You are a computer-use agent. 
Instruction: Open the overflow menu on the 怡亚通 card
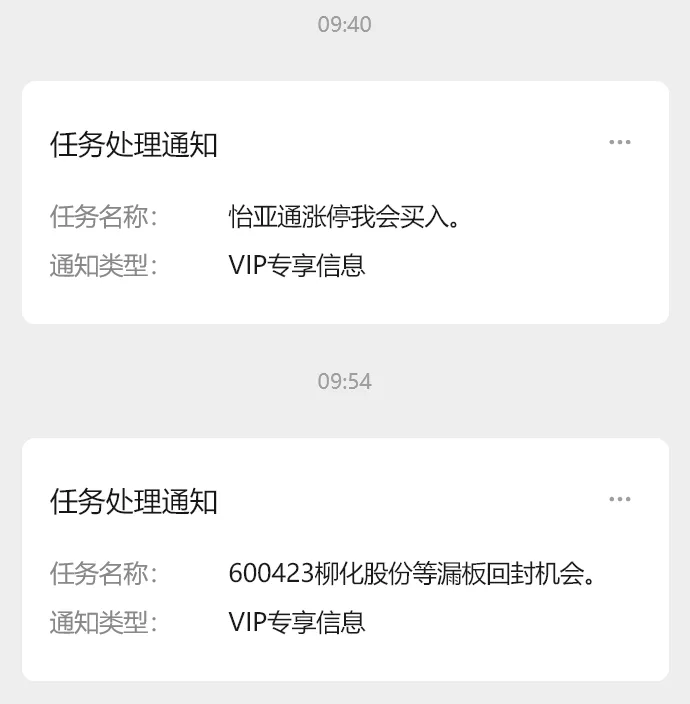pos(620,143)
